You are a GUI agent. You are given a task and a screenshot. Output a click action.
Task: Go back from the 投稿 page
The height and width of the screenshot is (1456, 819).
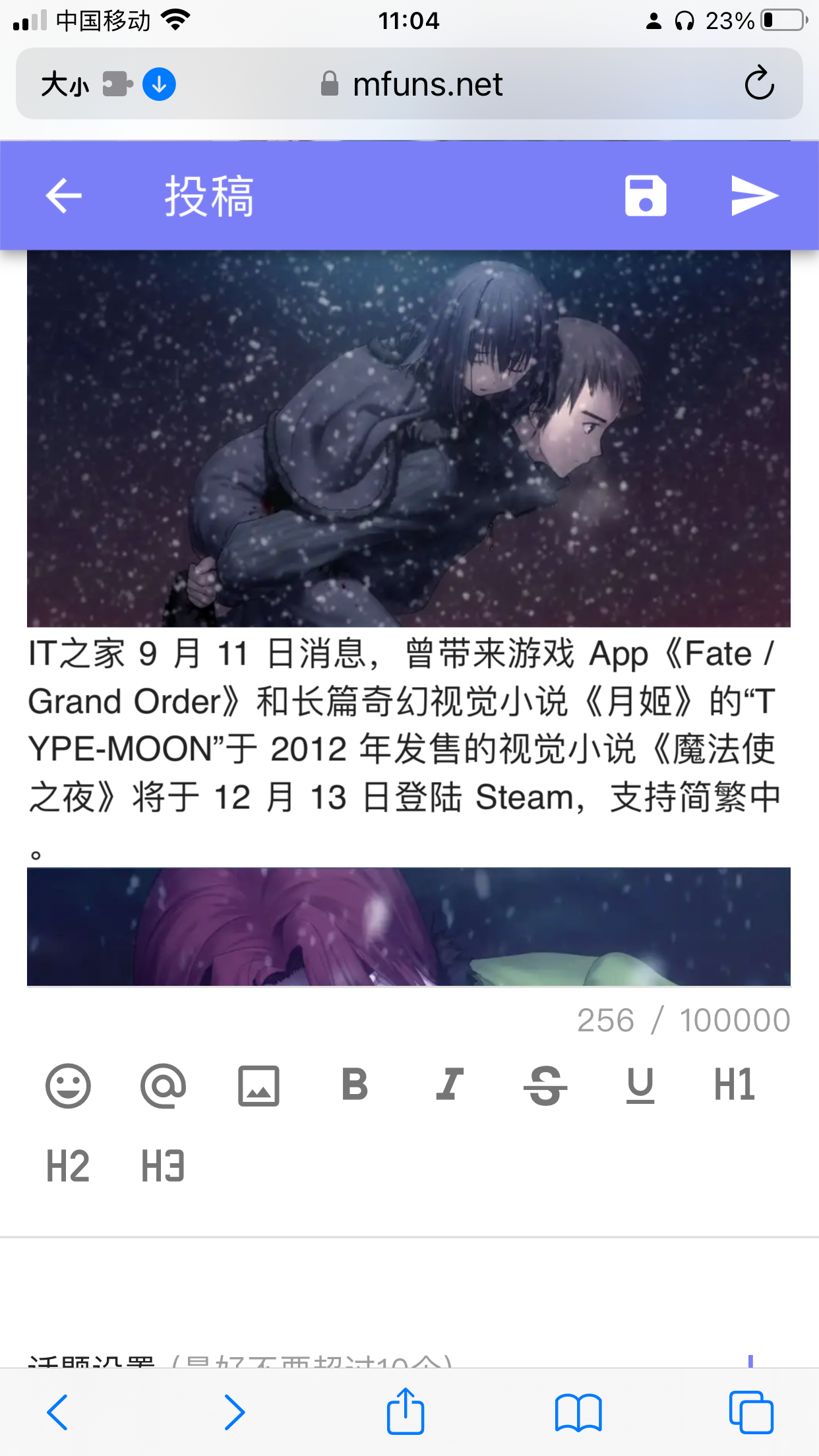64,196
